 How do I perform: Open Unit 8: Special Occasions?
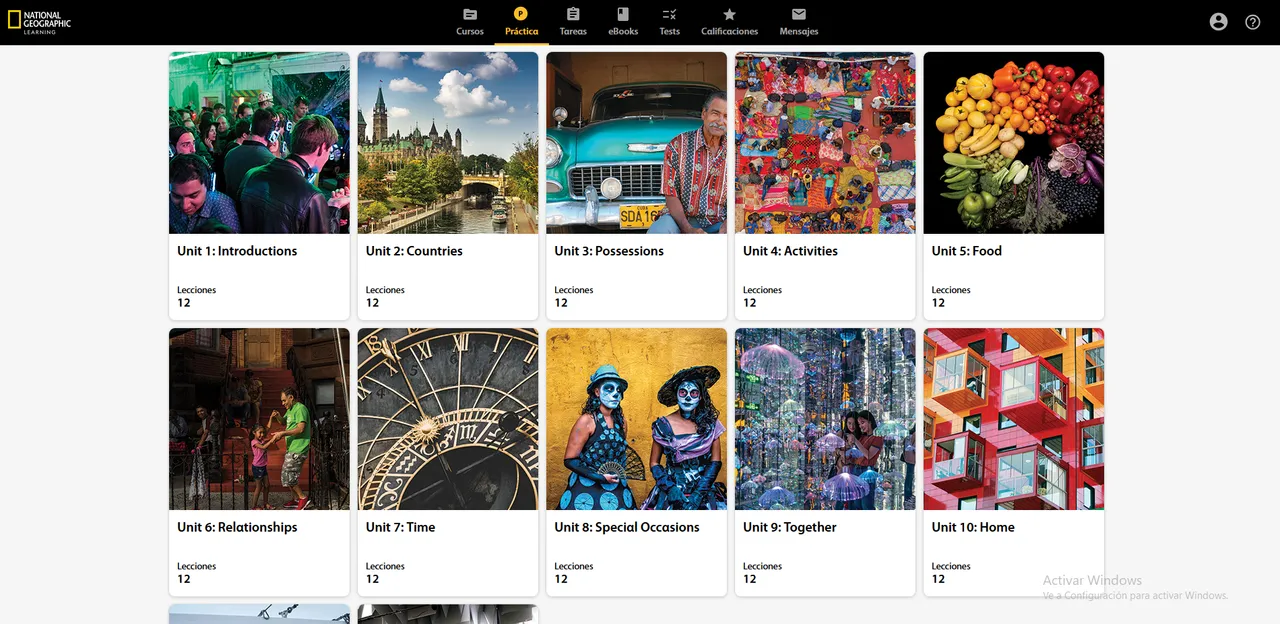(x=636, y=462)
